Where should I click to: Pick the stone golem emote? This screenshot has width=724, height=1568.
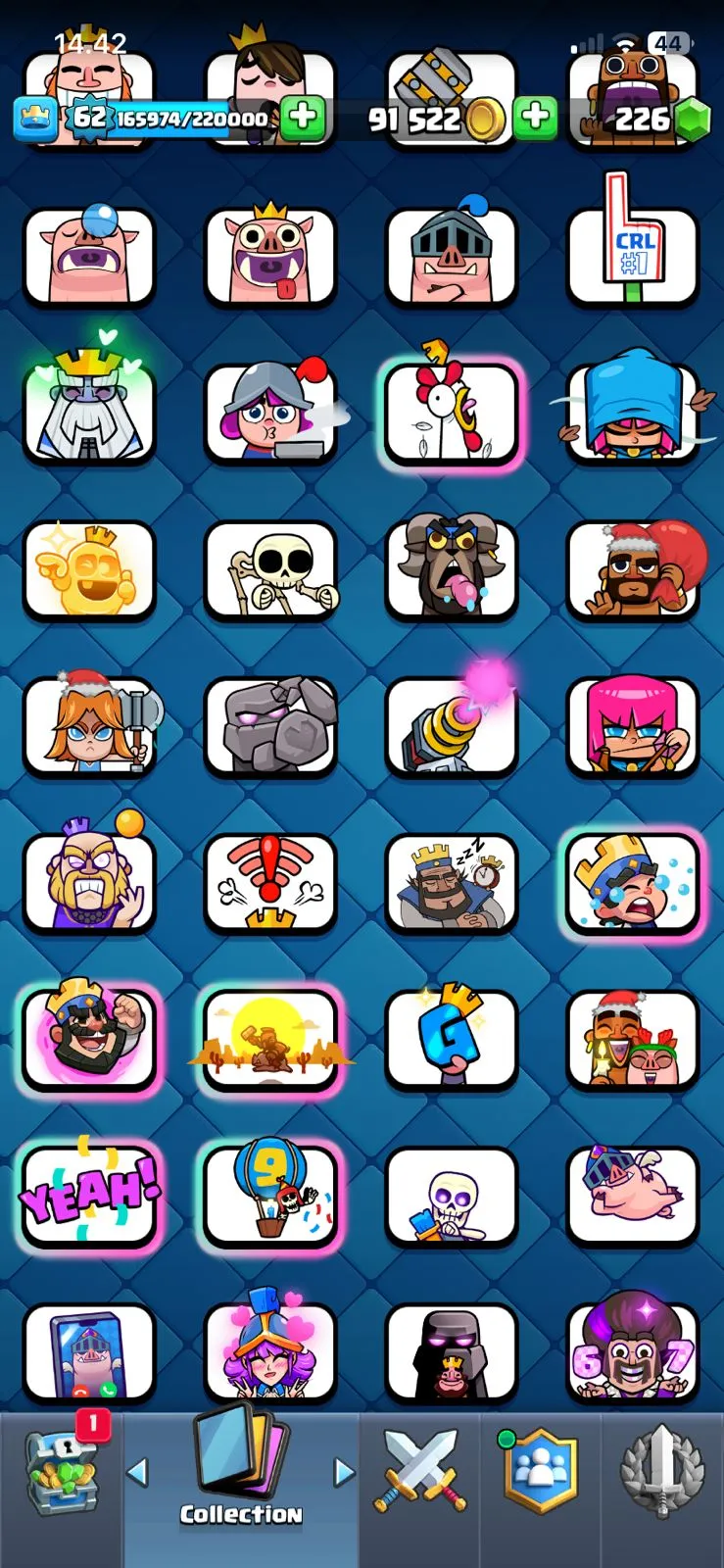click(270, 726)
